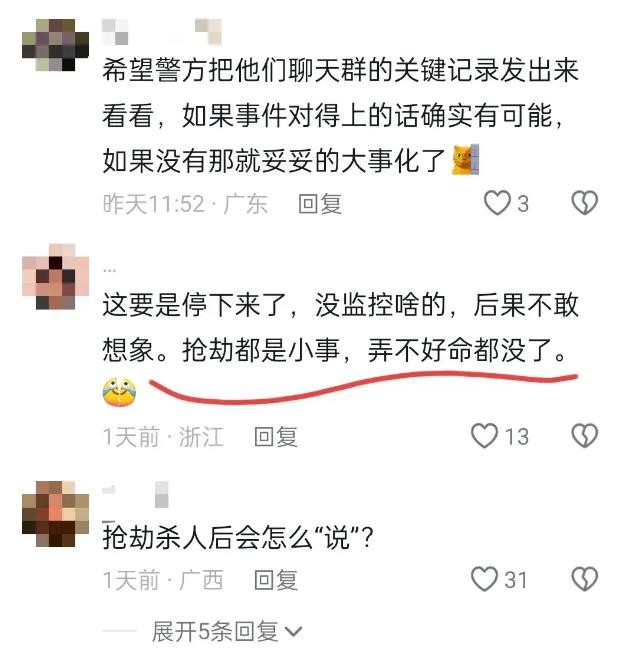Viewport: 625px width, 662px height.
Task: Expand 展开5条回复 under the 广西 comment
Action: pyautogui.click(x=227, y=631)
